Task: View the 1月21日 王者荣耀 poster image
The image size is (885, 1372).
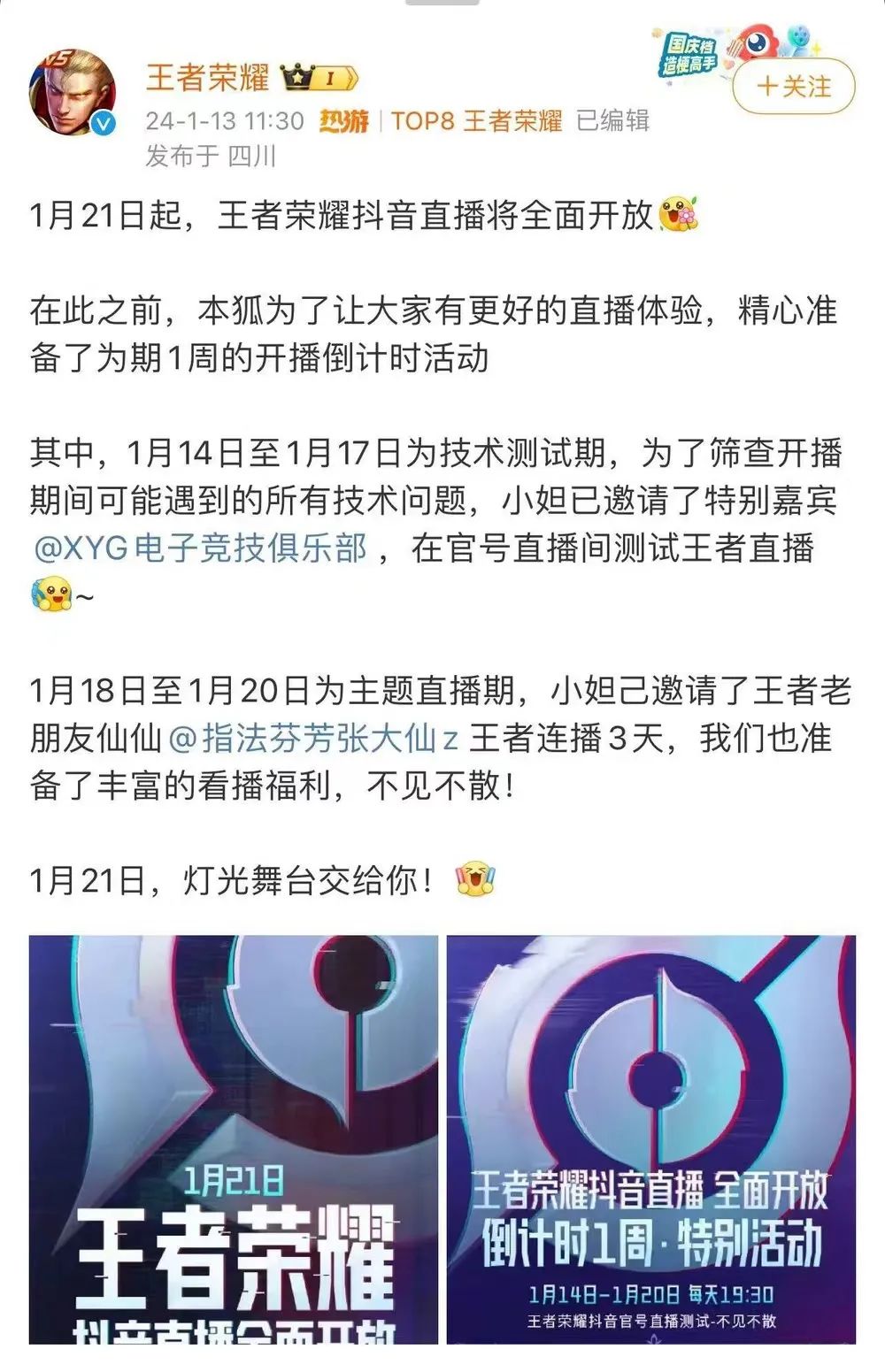Action: click(234, 1139)
